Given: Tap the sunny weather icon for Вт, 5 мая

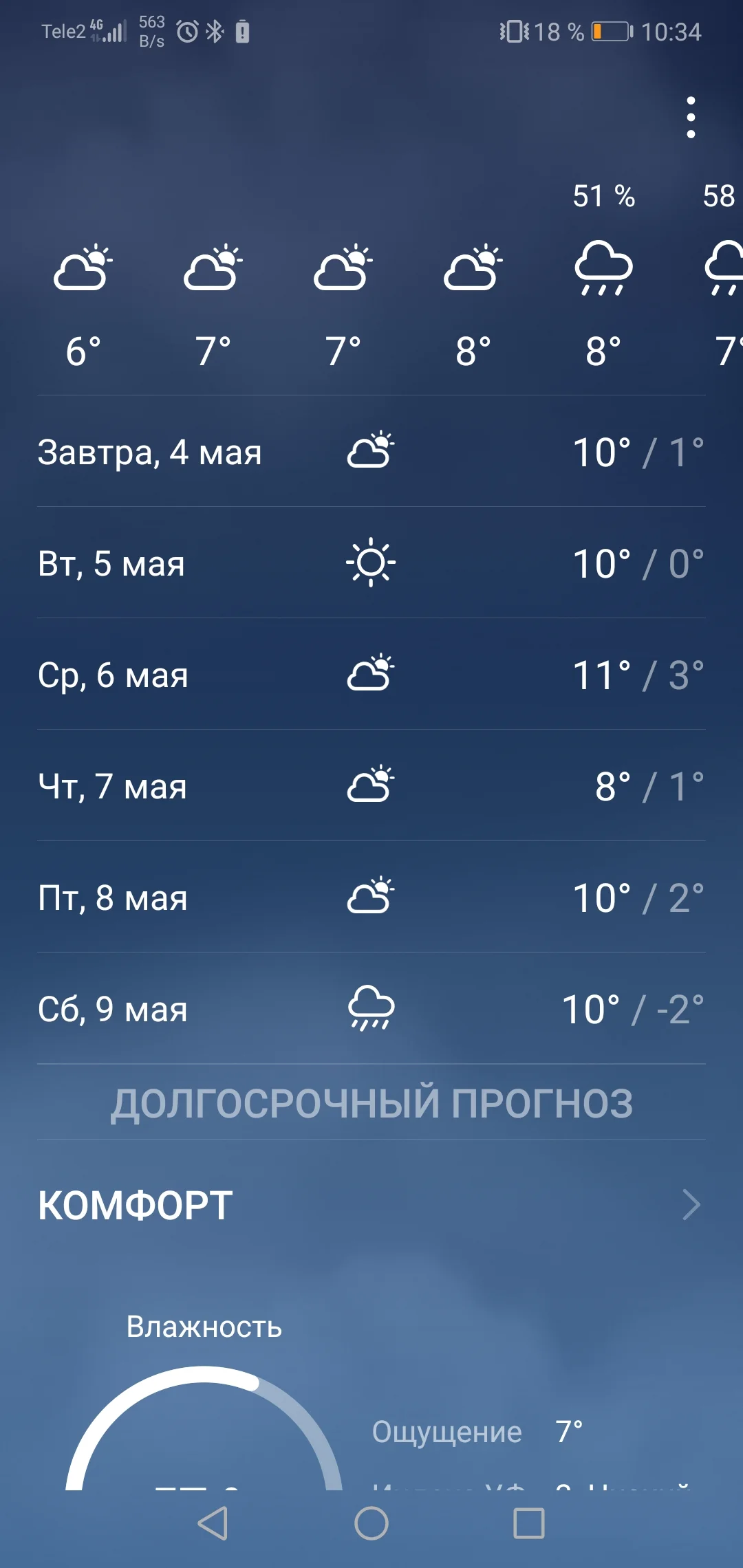Looking at the screenshot, I should pyautogui.click(x=371, y=563).
